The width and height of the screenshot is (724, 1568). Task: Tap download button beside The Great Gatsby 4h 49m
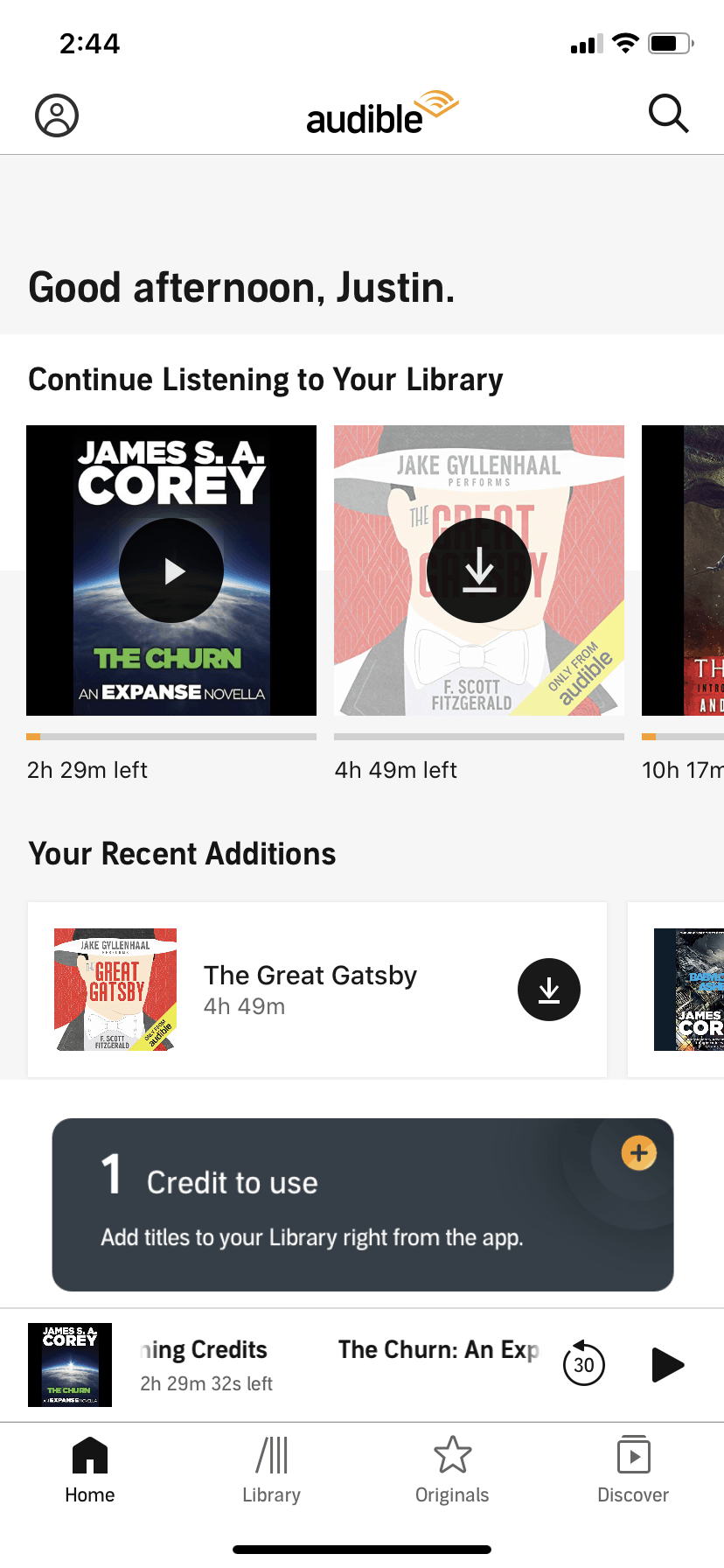point(549,990)
